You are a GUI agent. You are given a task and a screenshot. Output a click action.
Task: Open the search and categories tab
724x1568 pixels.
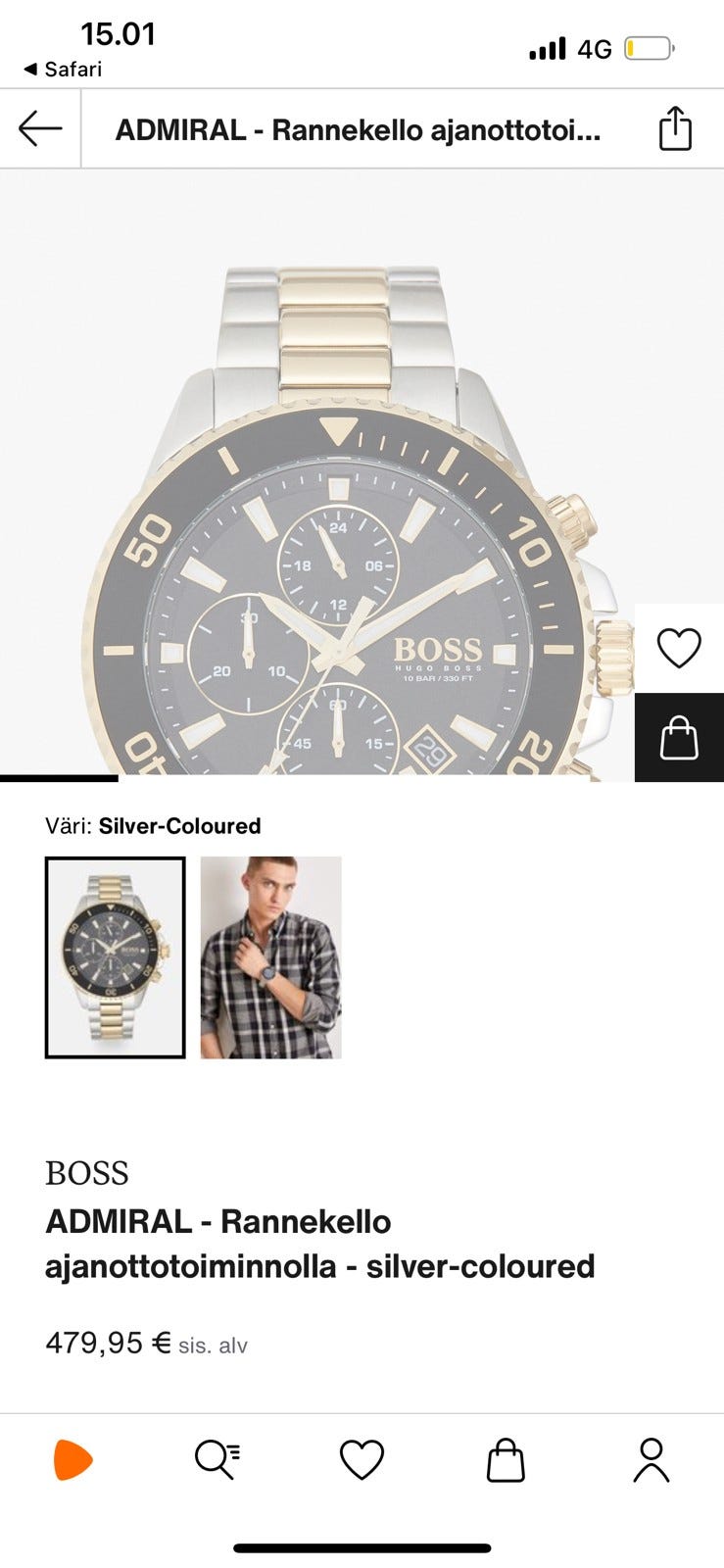point(217,1460)
